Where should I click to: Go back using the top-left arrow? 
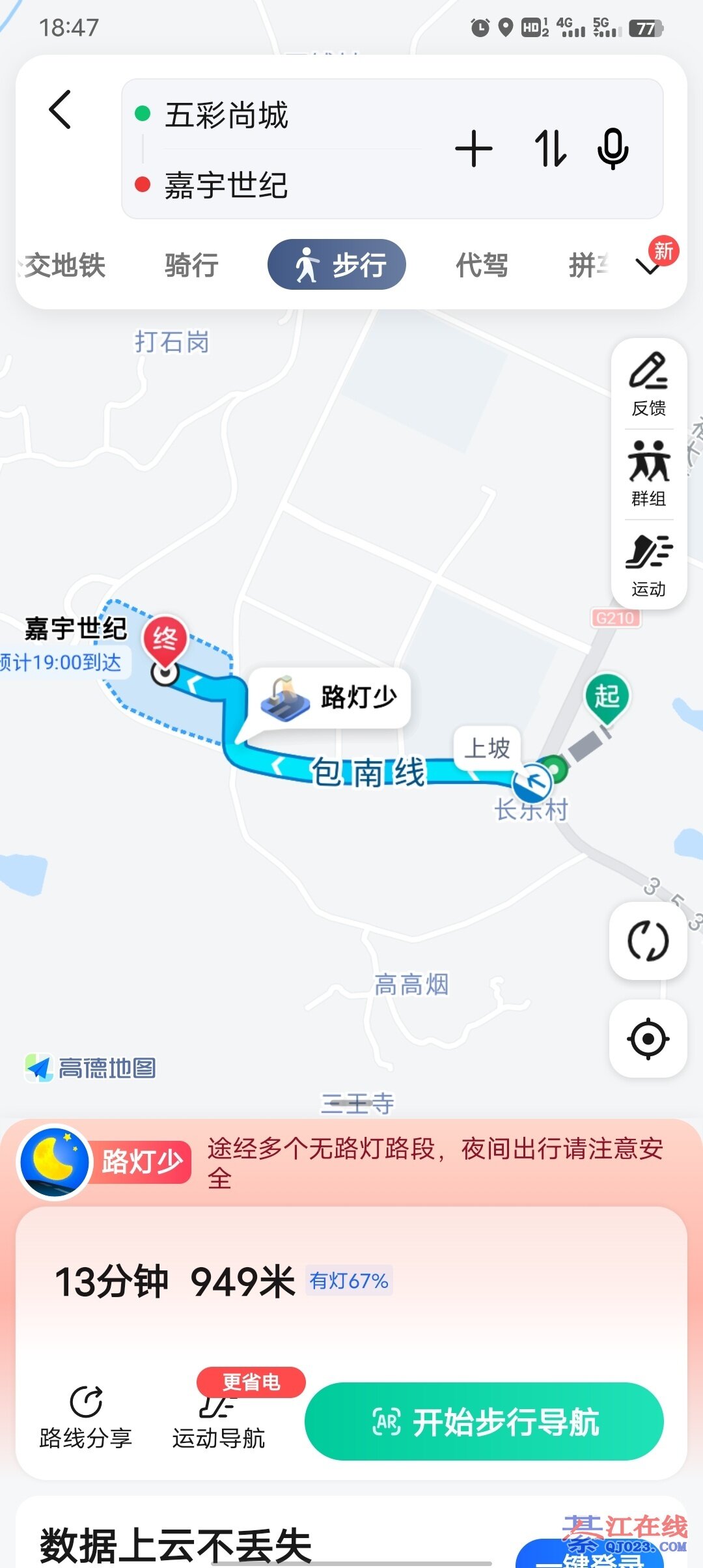click(x=60, y=109)
